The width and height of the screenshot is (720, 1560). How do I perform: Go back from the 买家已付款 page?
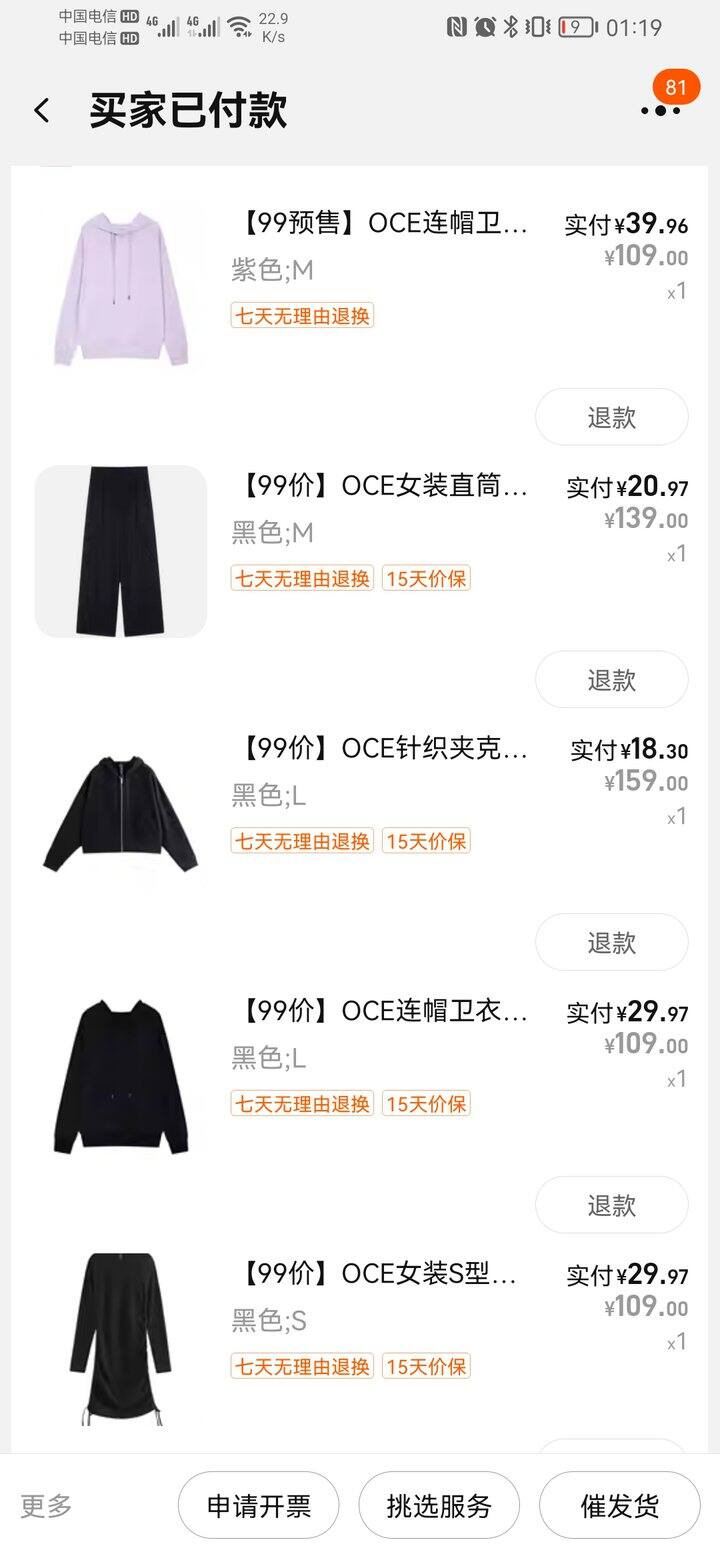coord(41,110)
